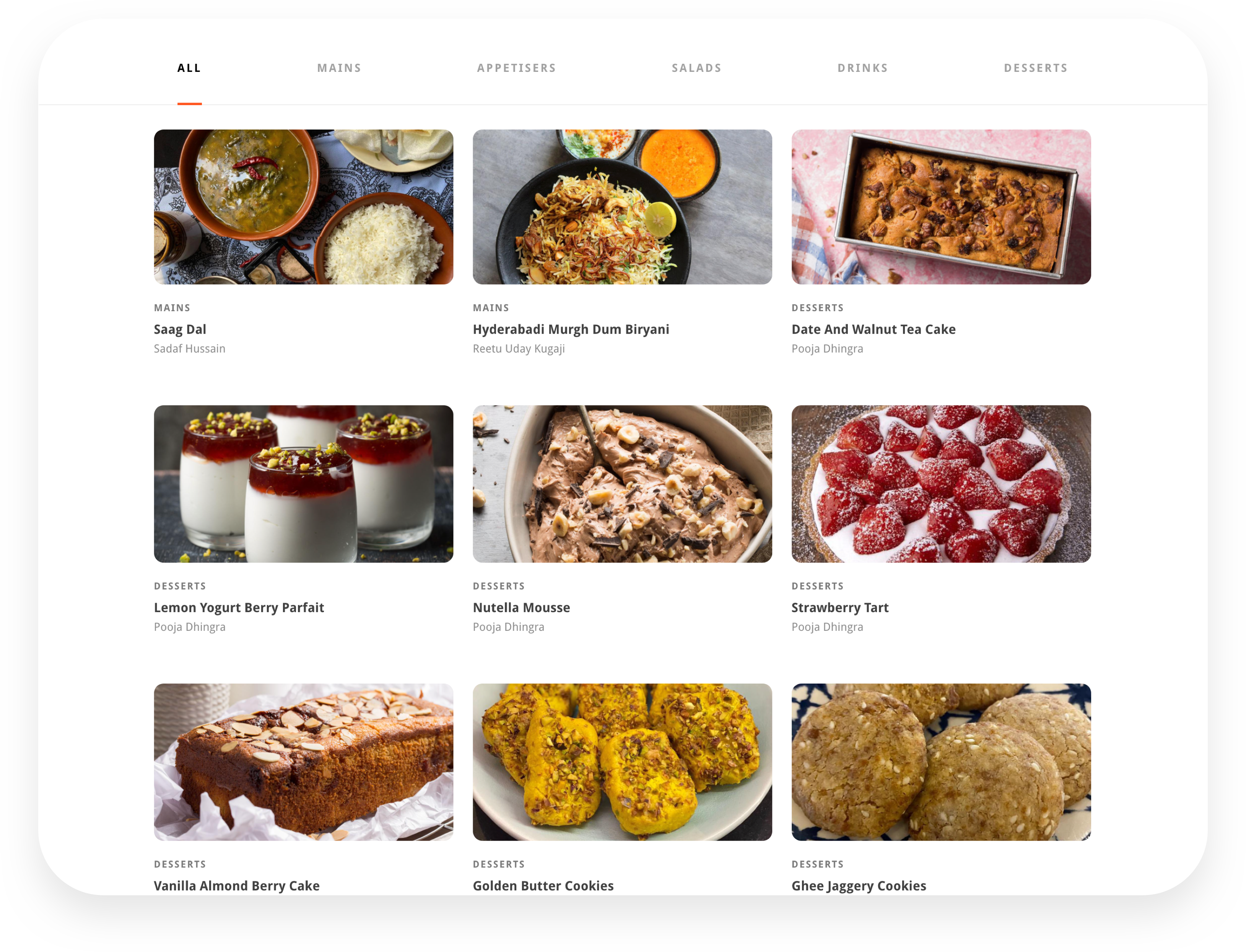
Task: View the Nutella Mousse recipe
Action: [x=622, y=483]
